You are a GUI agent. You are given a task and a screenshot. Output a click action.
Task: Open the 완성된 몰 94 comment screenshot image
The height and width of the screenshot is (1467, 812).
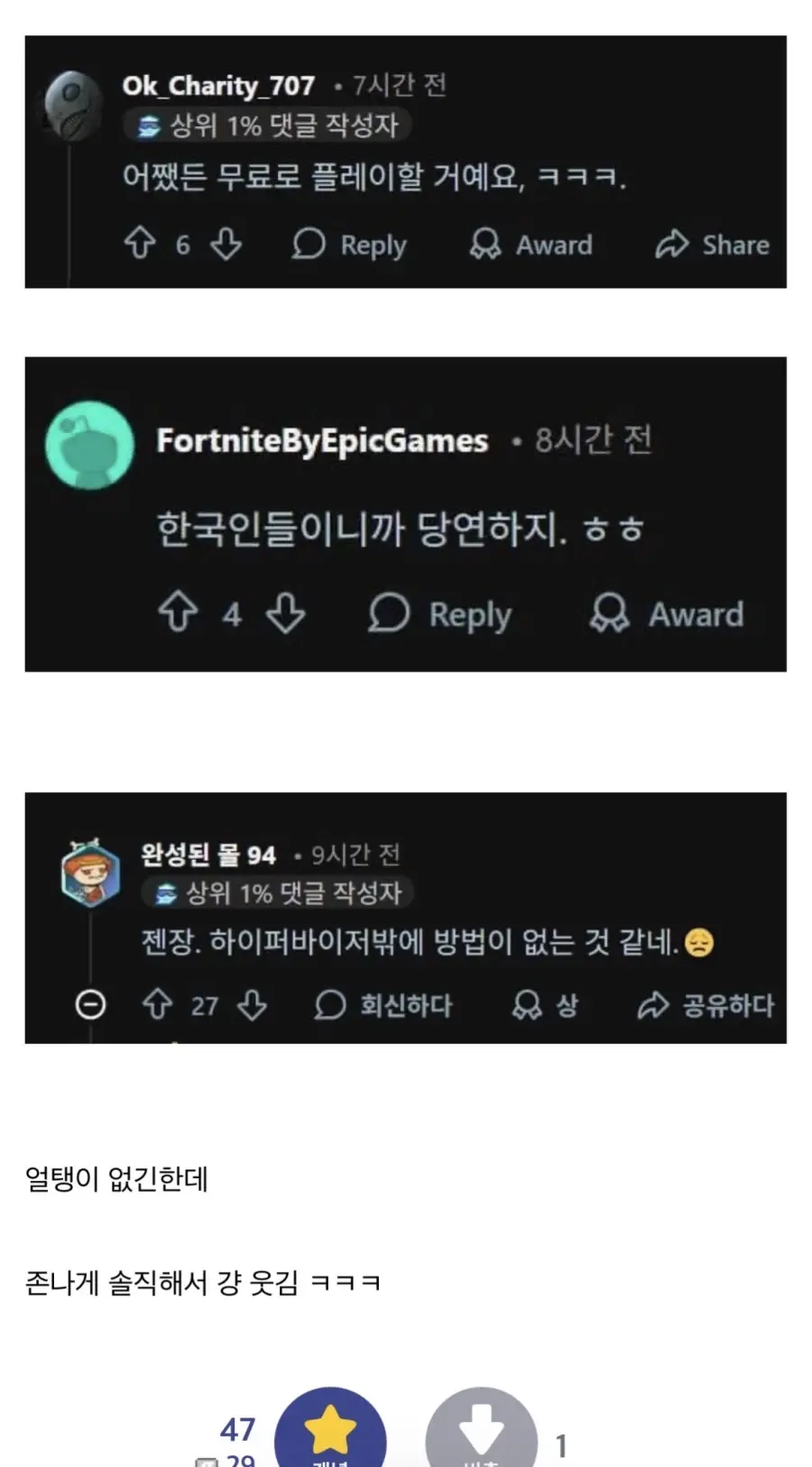[x=405, y=918]
